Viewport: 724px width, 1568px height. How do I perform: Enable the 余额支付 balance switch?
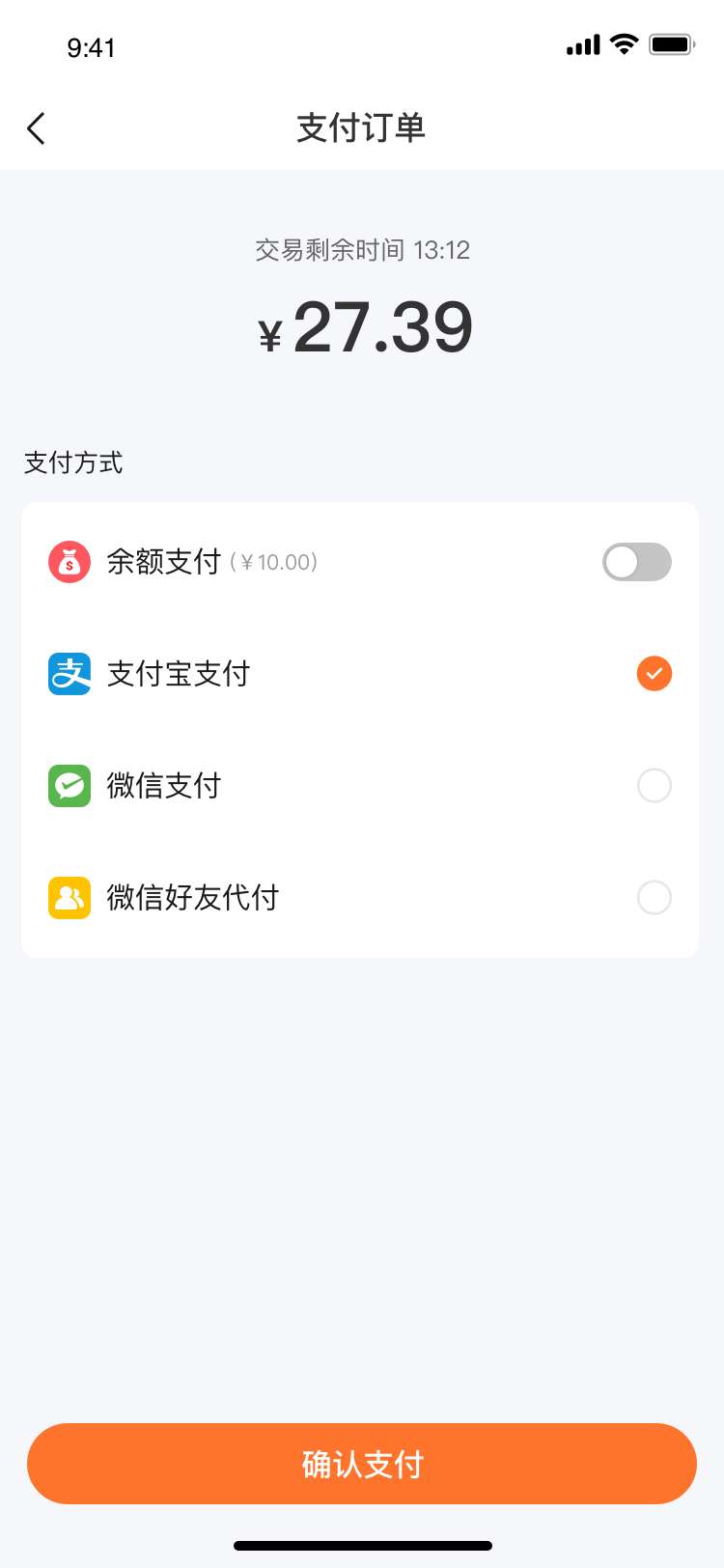pyautogui.click(x=636, y=562)
